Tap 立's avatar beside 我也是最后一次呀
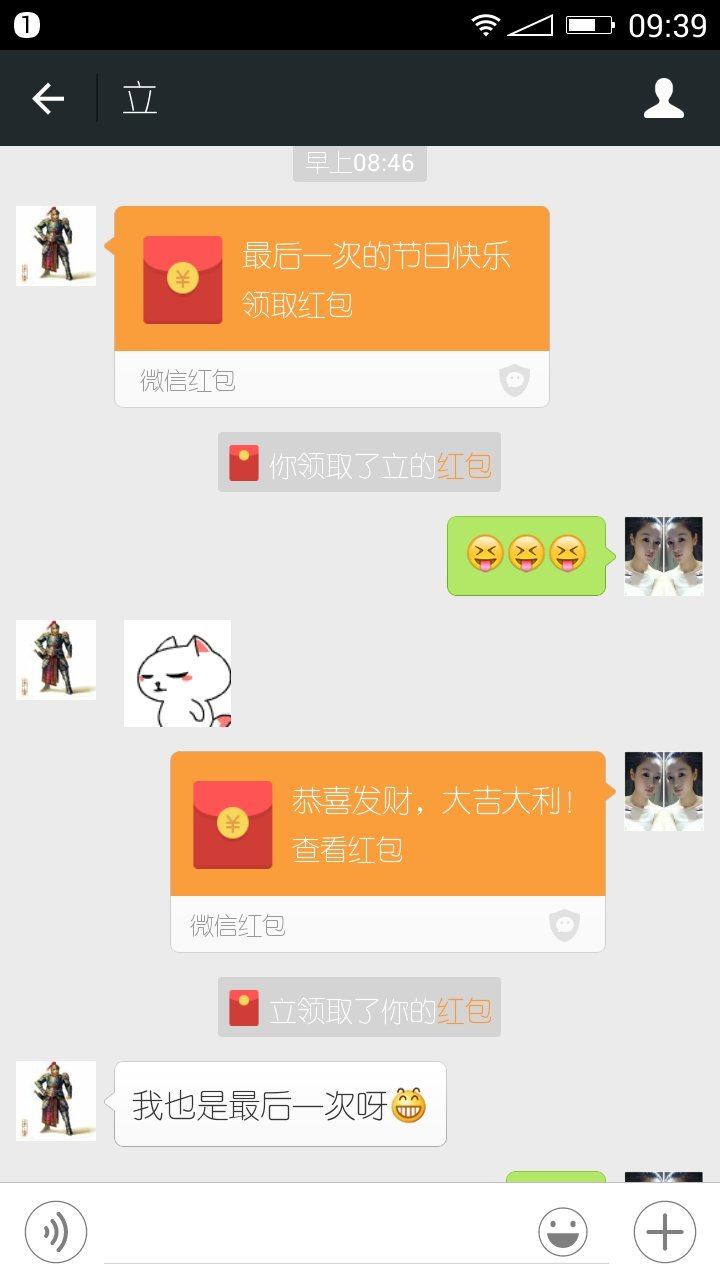The image size is (720, 1280). pos(56,1101)
